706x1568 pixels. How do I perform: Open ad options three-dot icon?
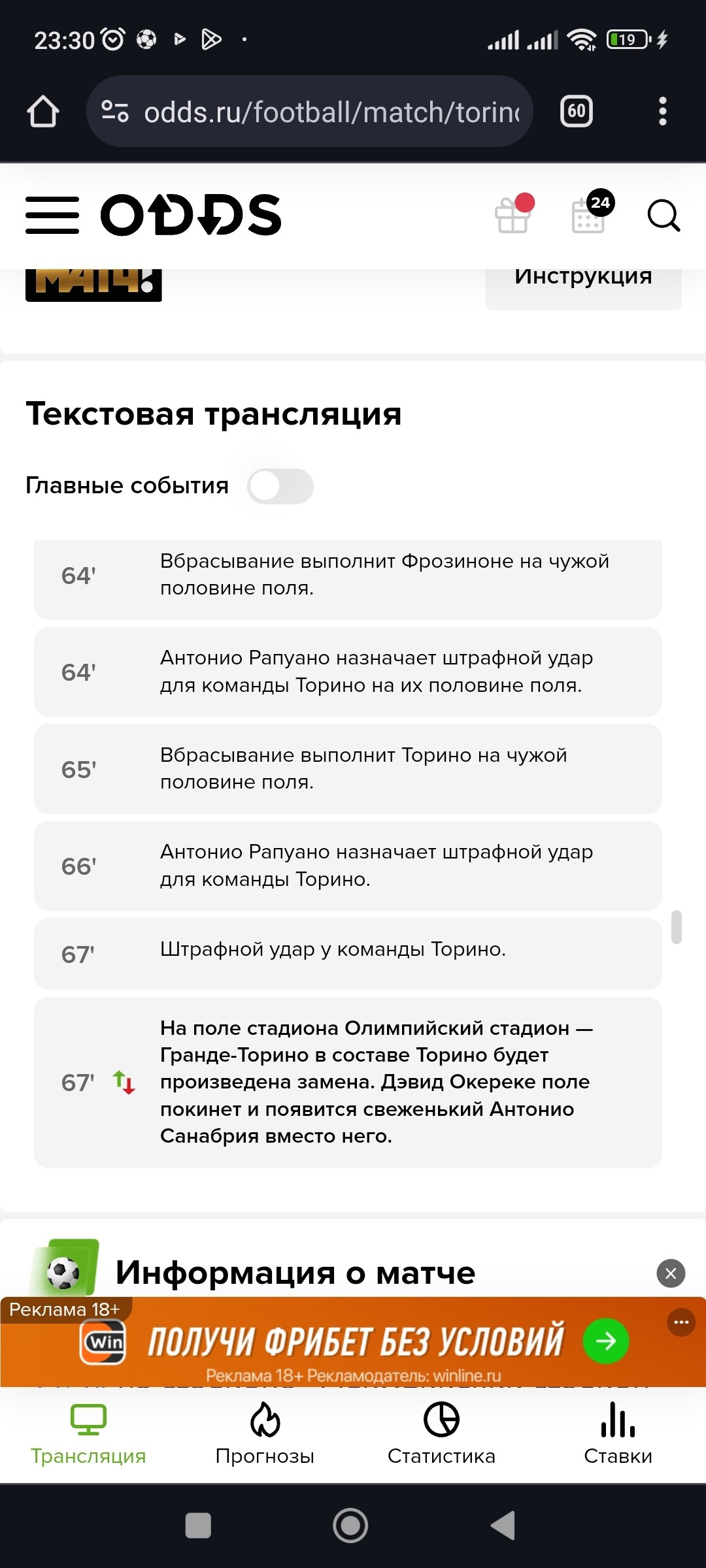tap(681, 1322)
